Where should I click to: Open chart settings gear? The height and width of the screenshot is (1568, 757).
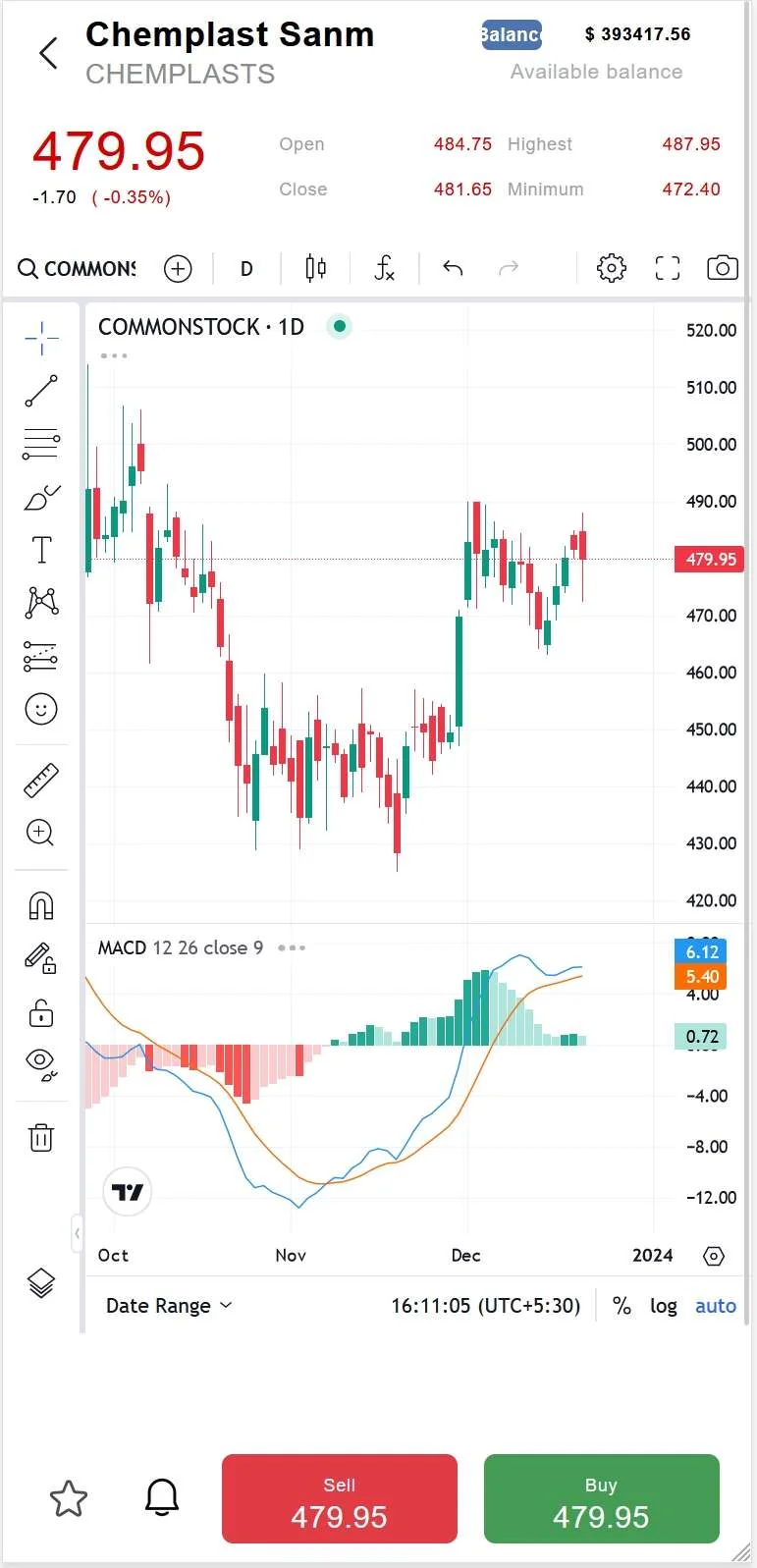[612, 268]
